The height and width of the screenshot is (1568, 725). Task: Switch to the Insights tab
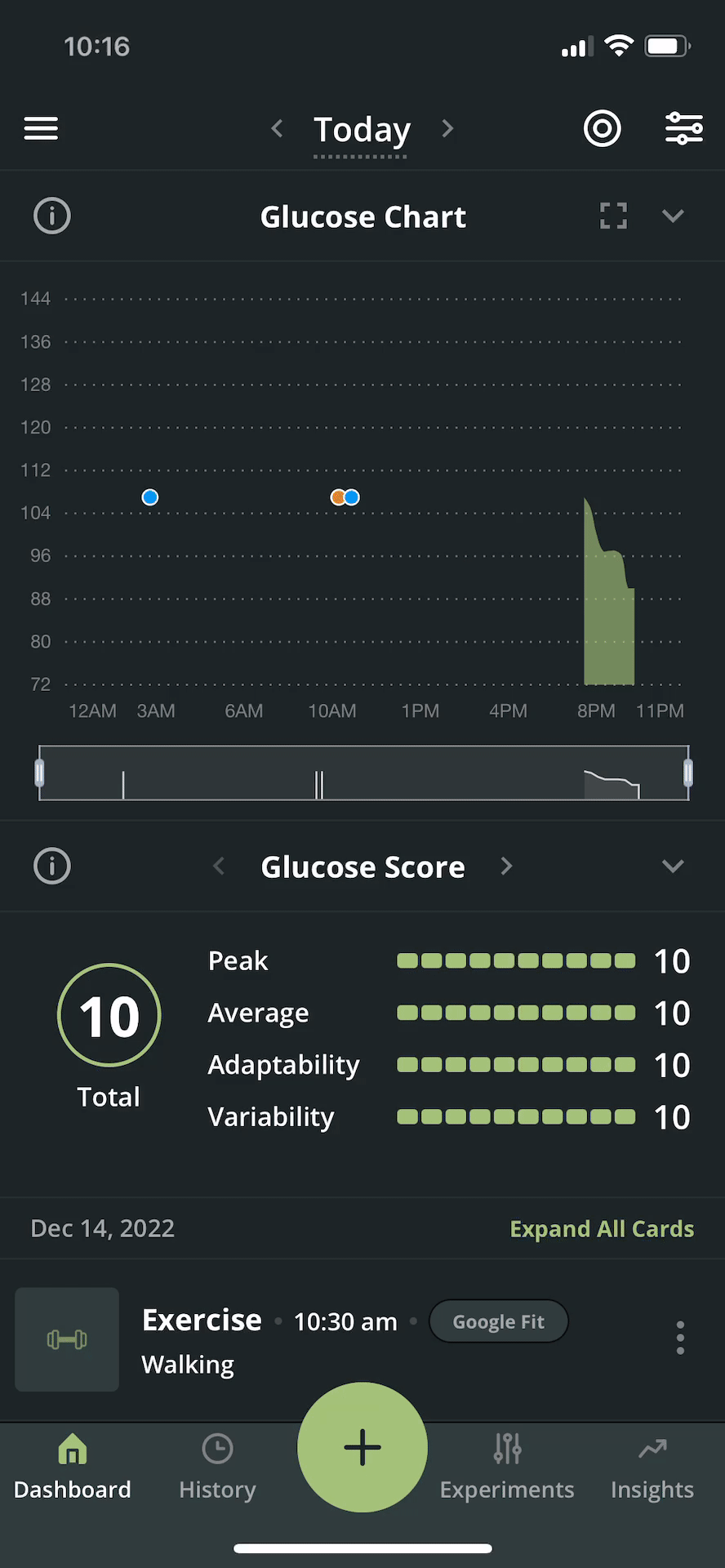[652, 1468]
